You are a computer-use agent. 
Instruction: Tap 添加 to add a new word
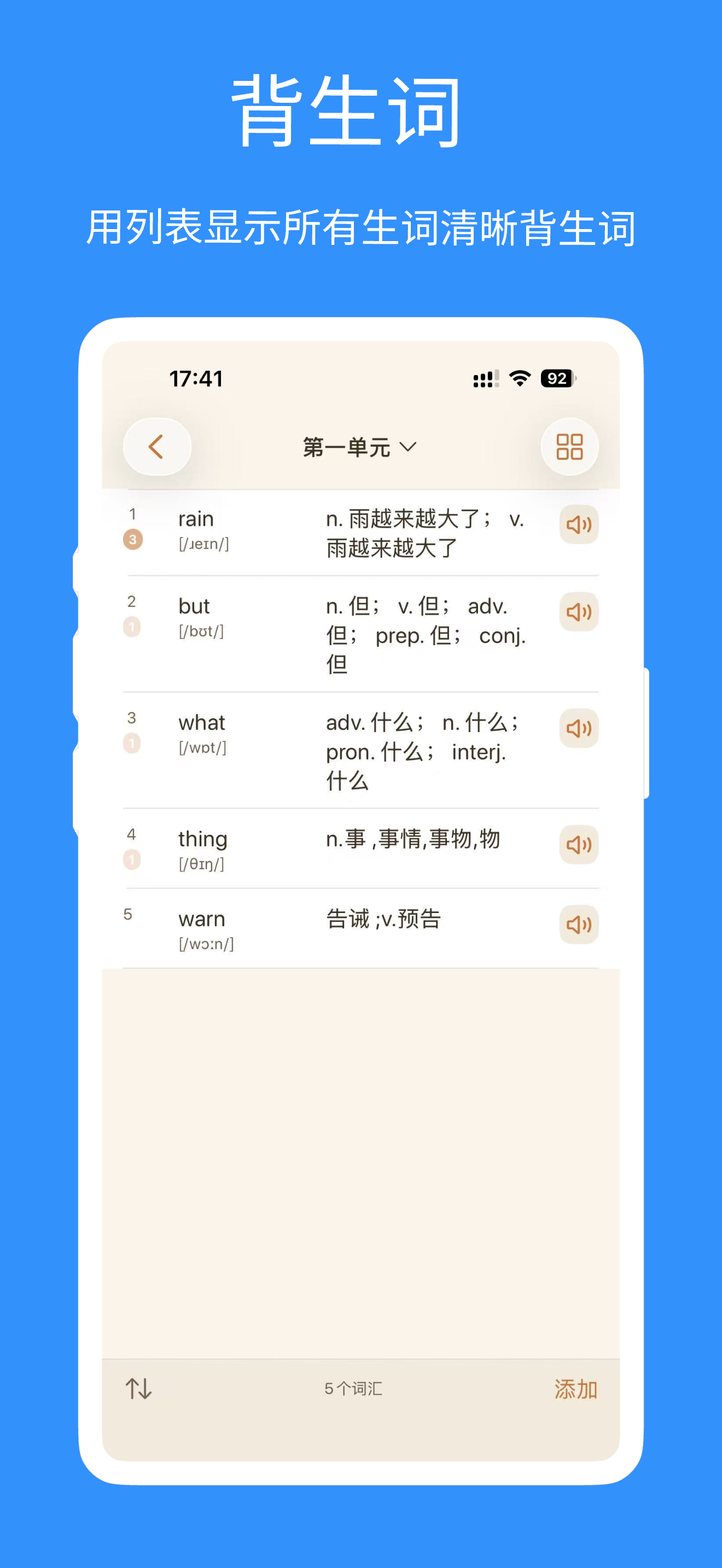(x=575, y=1390)
